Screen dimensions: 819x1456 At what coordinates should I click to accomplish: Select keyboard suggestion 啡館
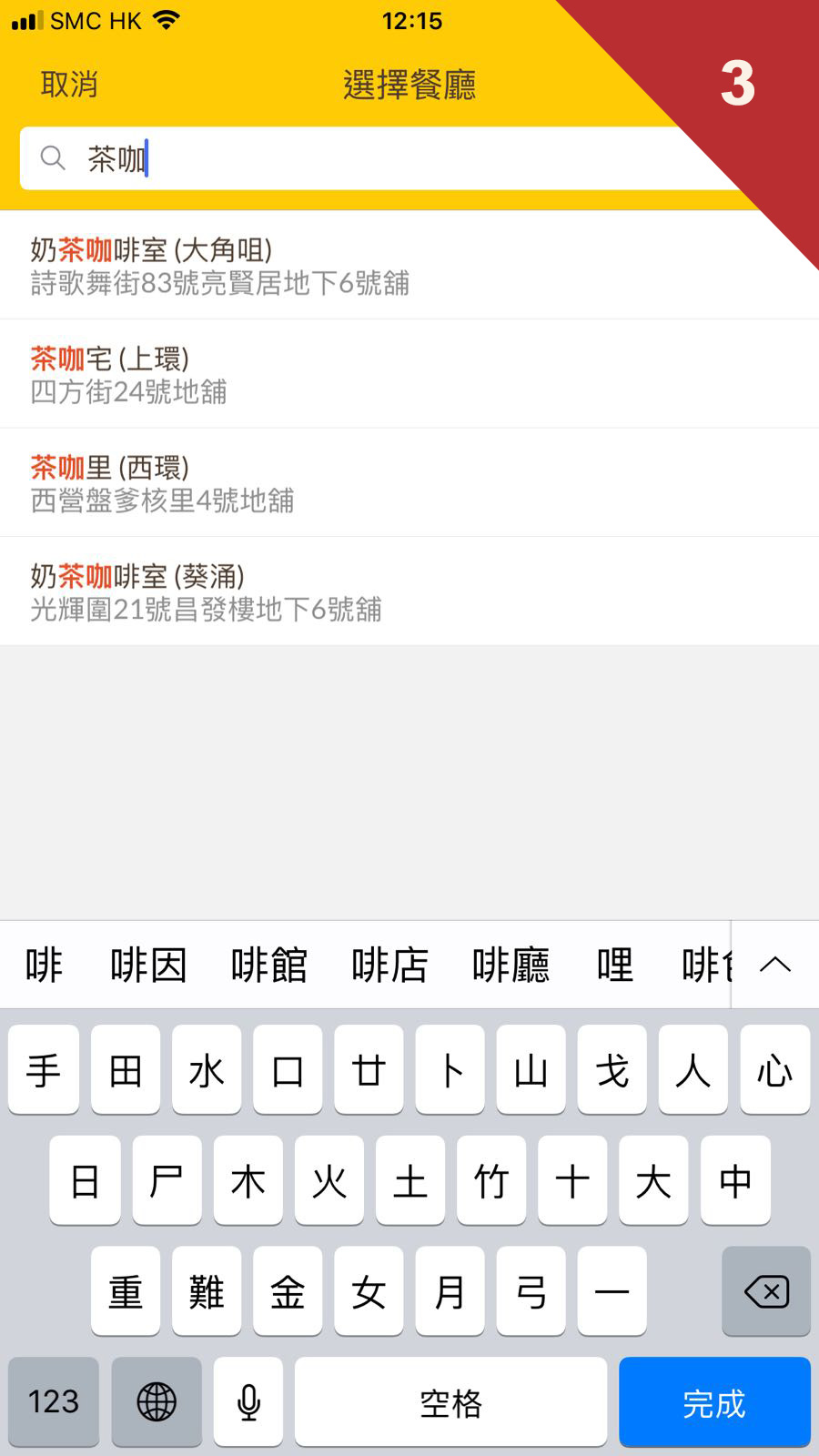[268, 965]
